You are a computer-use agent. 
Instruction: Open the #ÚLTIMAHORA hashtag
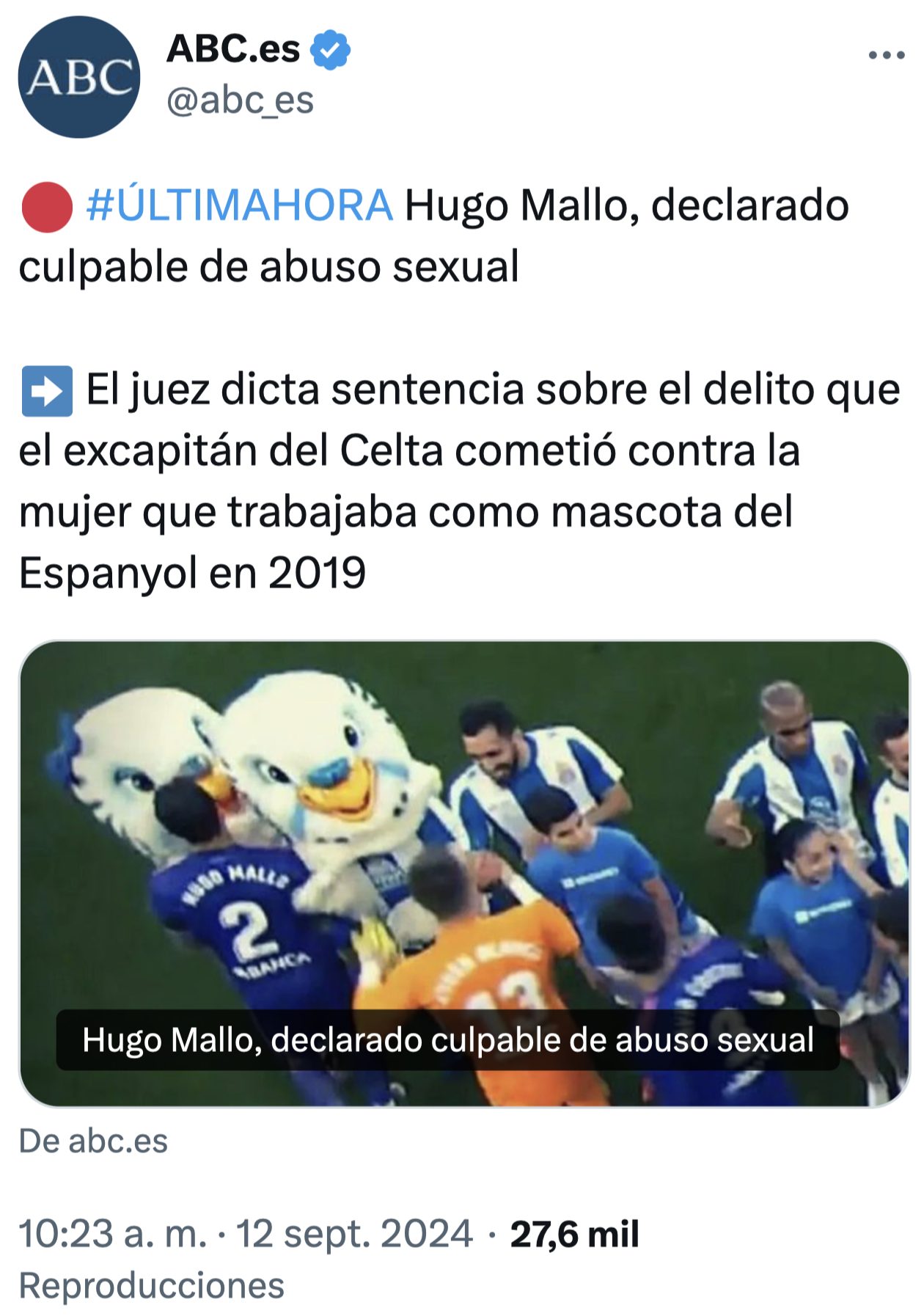click(x=239, y=205)
